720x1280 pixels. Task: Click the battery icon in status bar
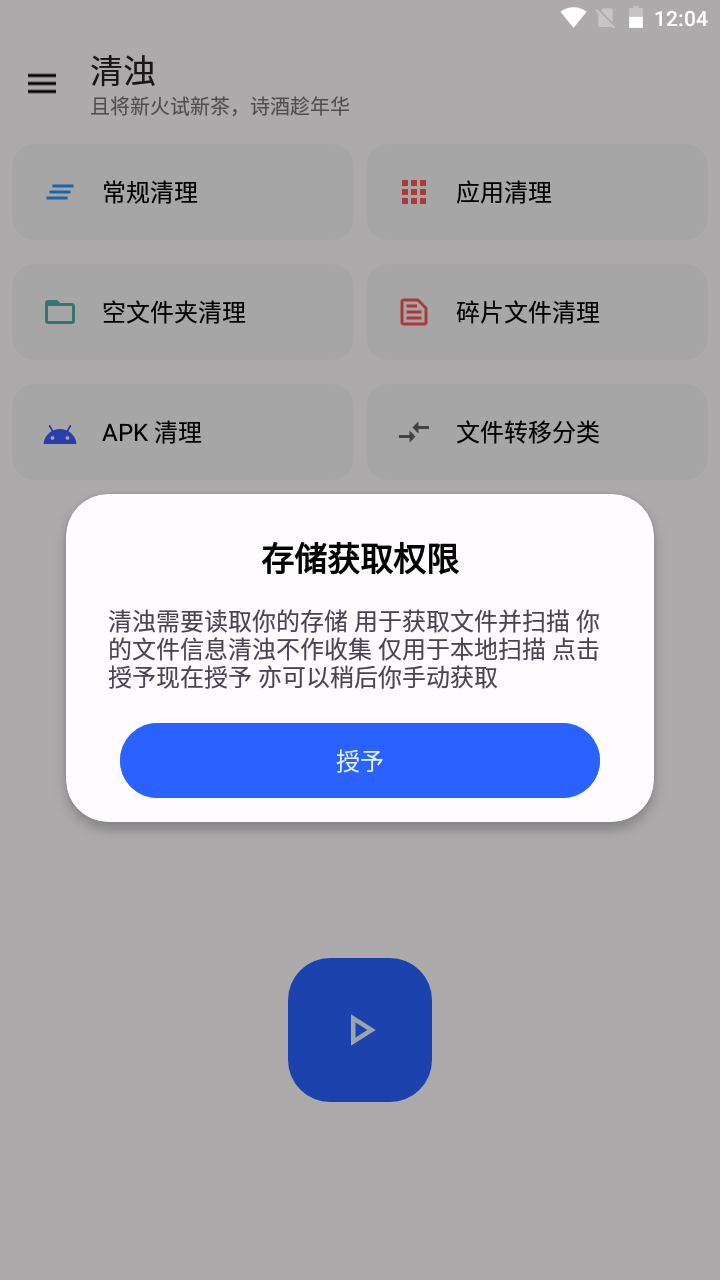point(636,16)
